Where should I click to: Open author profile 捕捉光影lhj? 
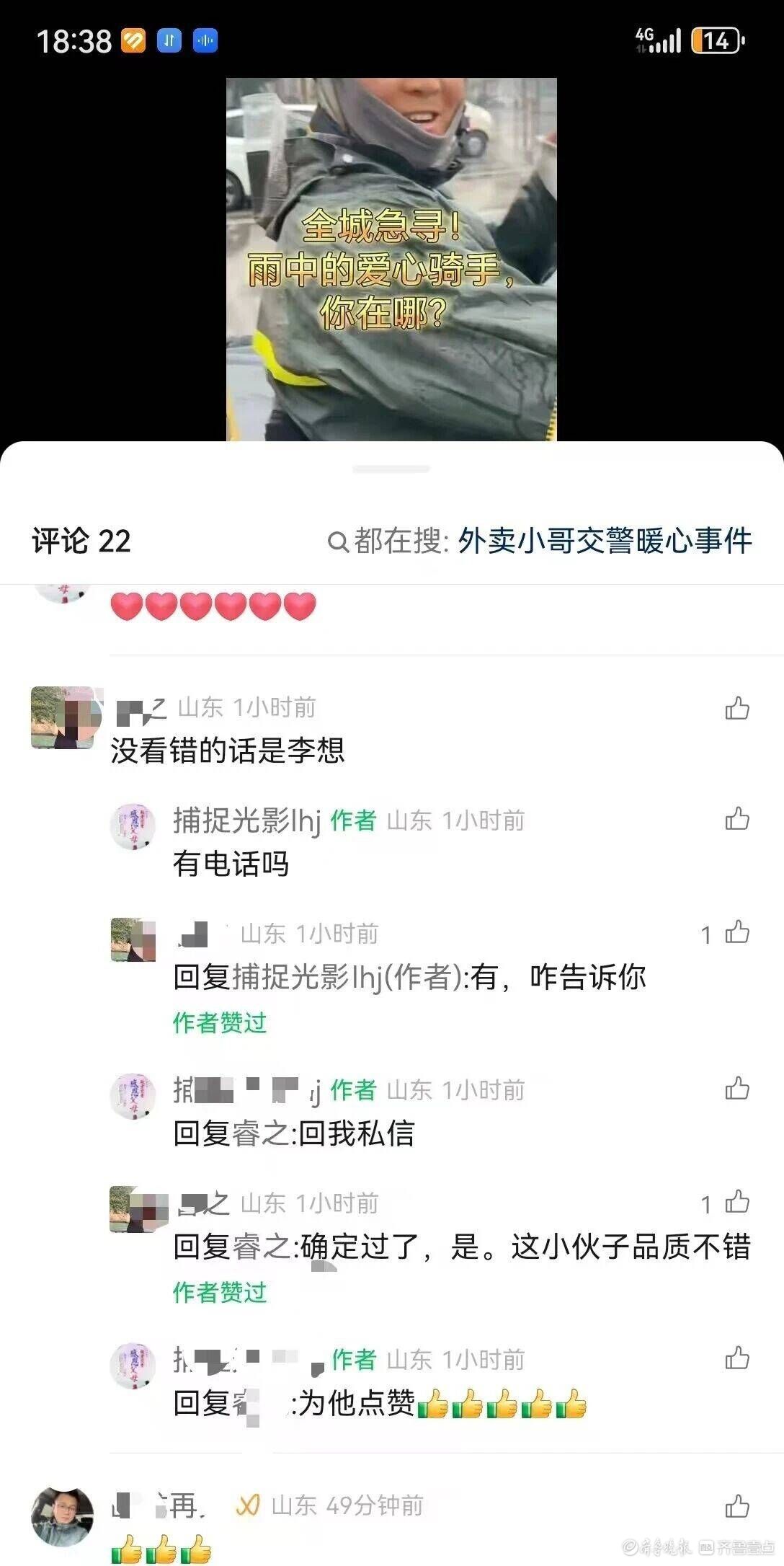pyautogui.click(x=246, y=820)
